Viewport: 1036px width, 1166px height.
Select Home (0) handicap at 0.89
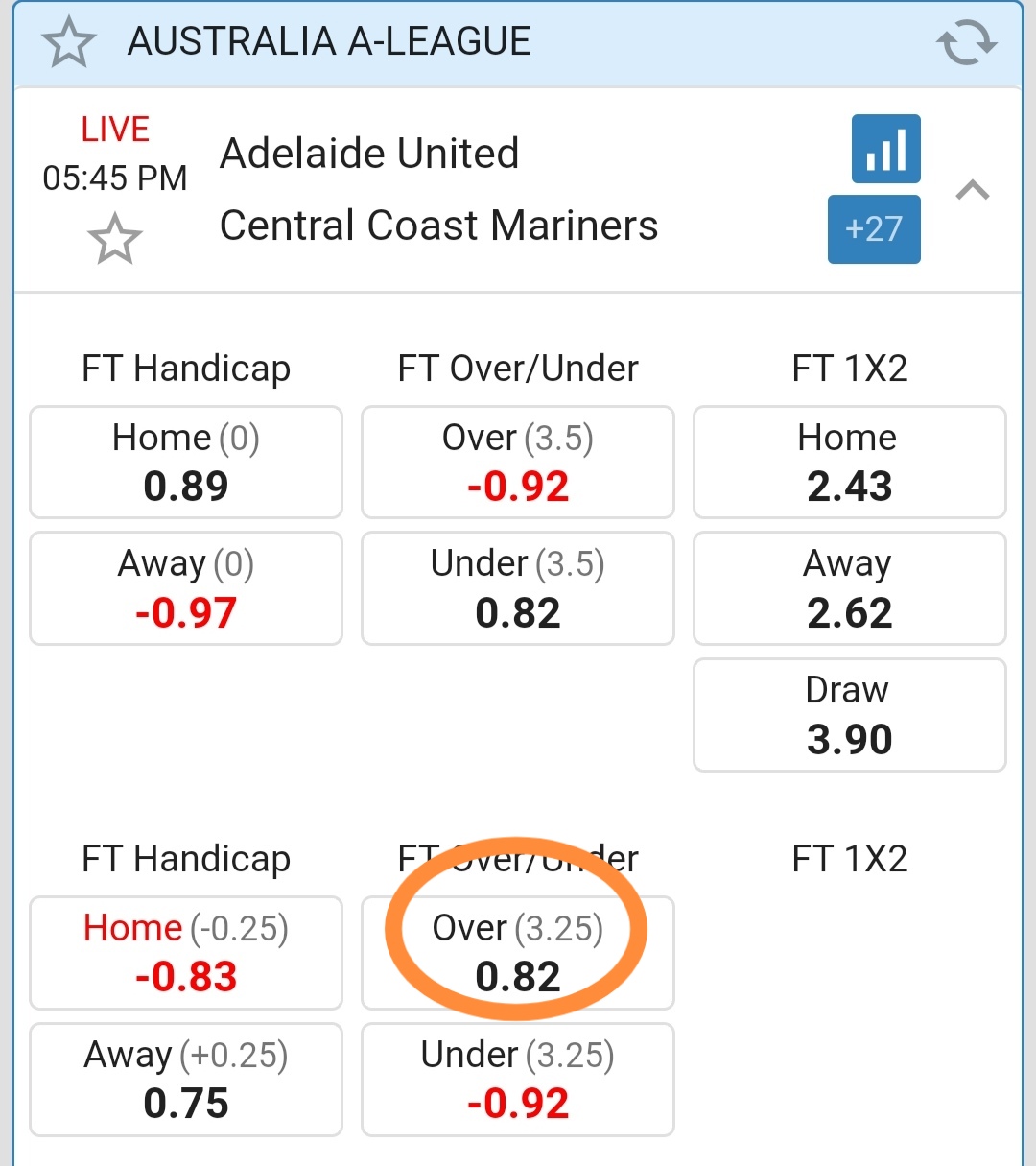pyautogui.click(x=186, y=463)
